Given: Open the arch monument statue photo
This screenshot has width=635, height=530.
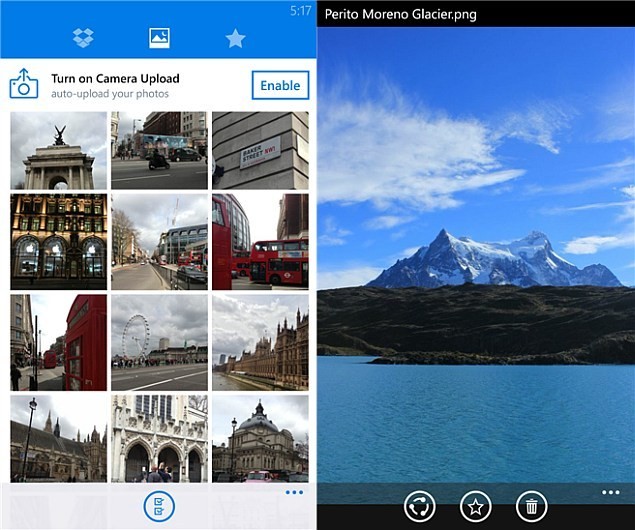Looking at the screenshot, I should pyautogui.click(x=59, y=150).
